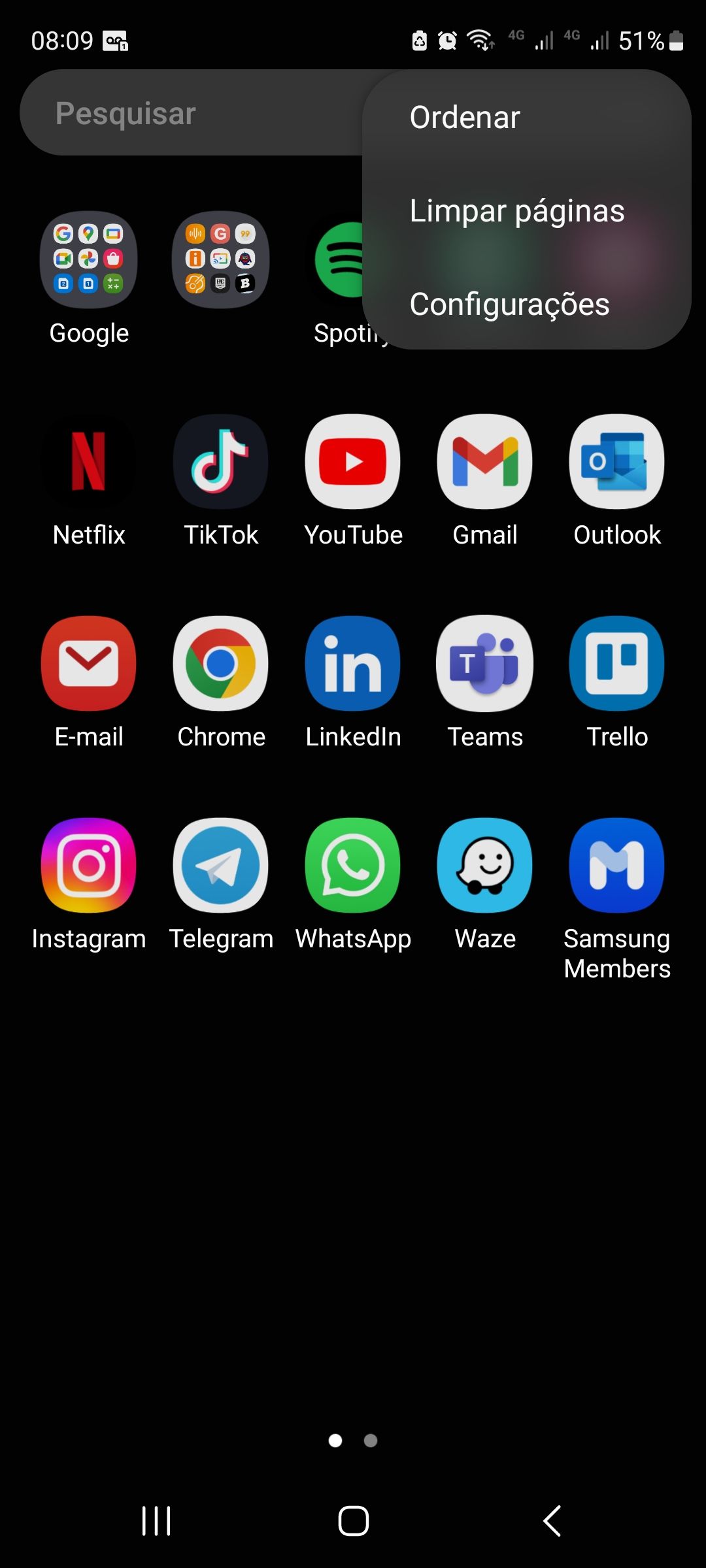Viewport: 706px width, 1568px height.
Task: Open the Trello app
Action: [617, 664]
